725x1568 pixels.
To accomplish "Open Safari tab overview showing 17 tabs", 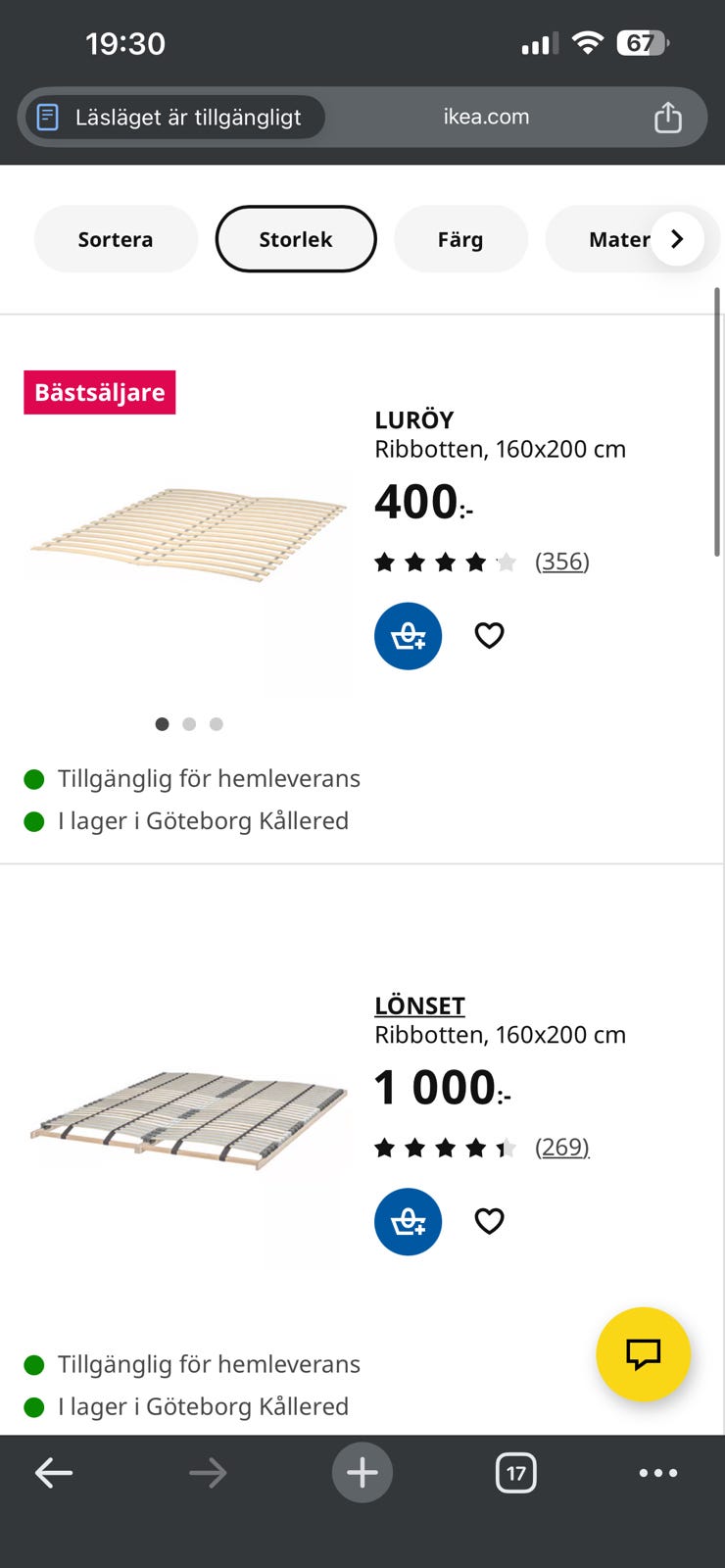I will tap(516, 1472).
